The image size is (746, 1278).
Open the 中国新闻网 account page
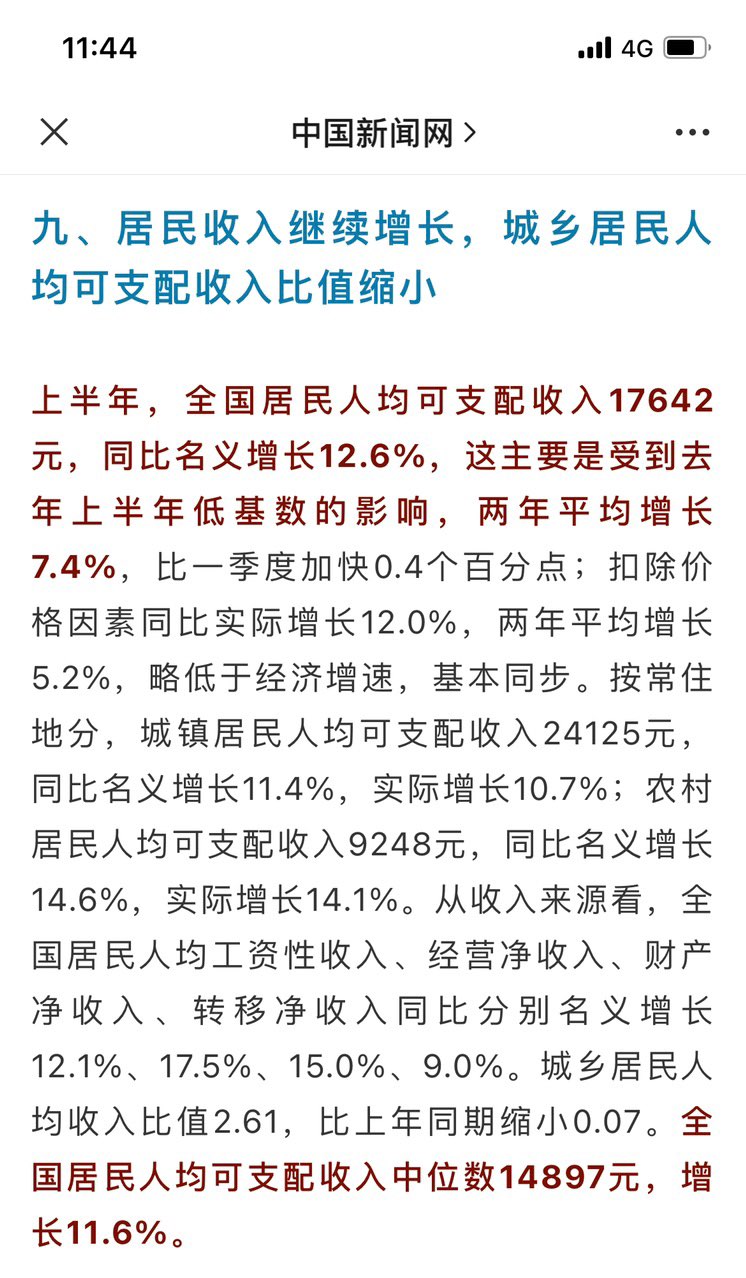(x=383, y=133)
